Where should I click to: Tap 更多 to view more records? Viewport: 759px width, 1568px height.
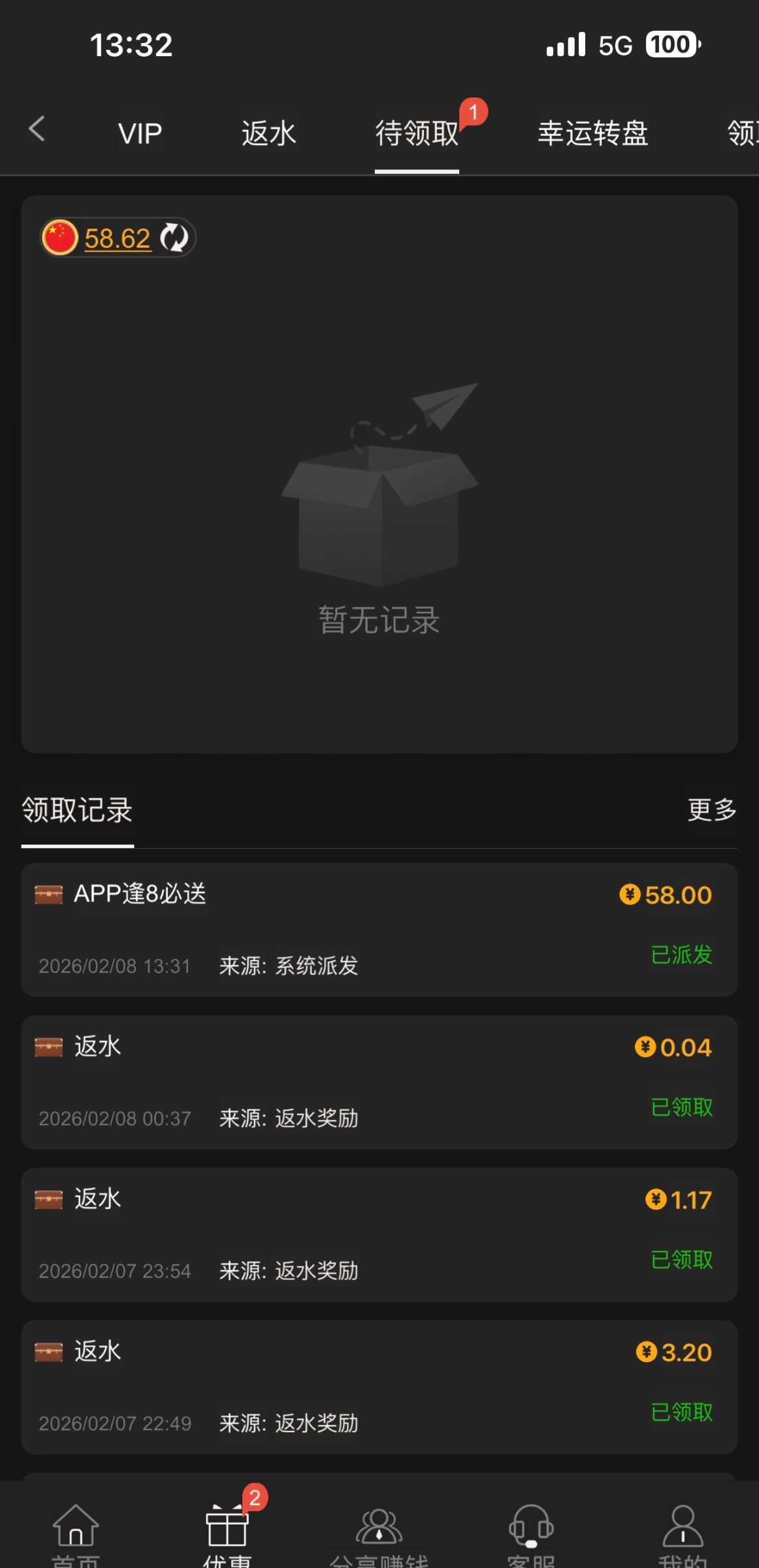(711, 809)
